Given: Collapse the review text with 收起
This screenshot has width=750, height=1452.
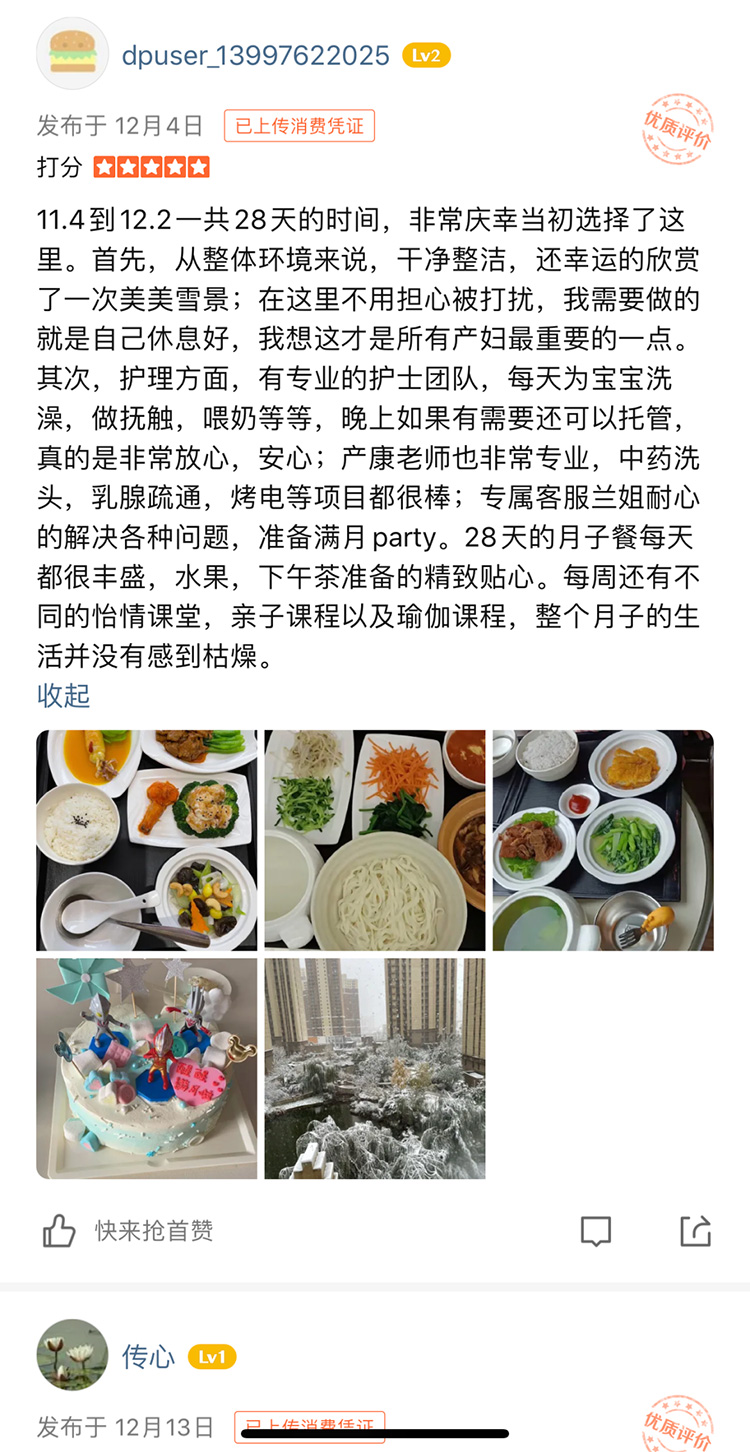Looking at the screenshot, I should pos(63,695).
